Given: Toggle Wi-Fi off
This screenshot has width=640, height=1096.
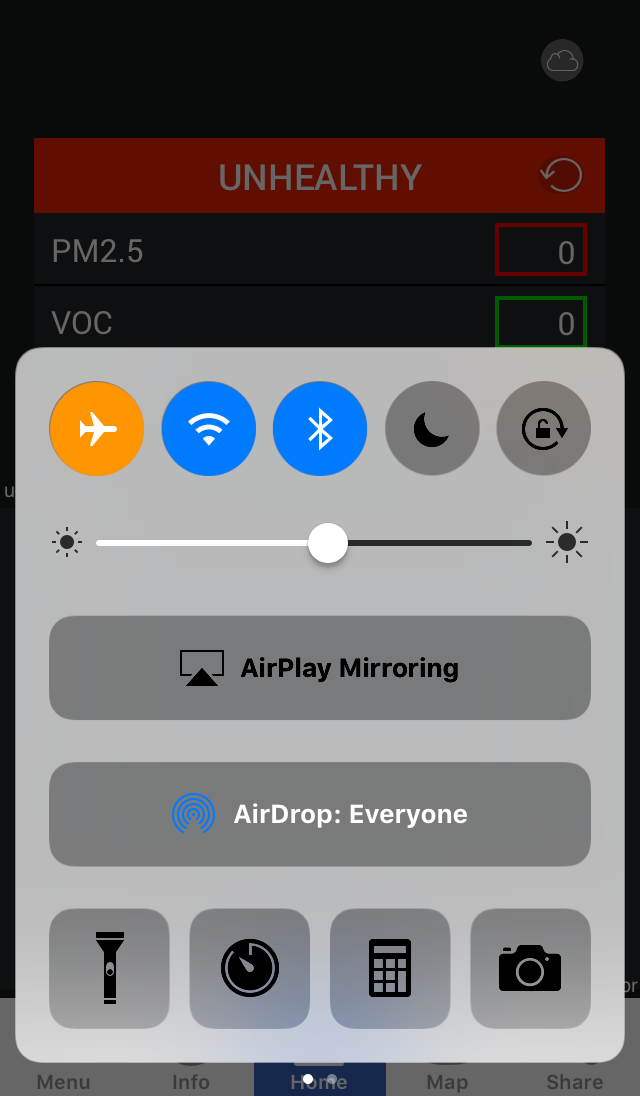Looking at the screenshot, I should (208, 428).
